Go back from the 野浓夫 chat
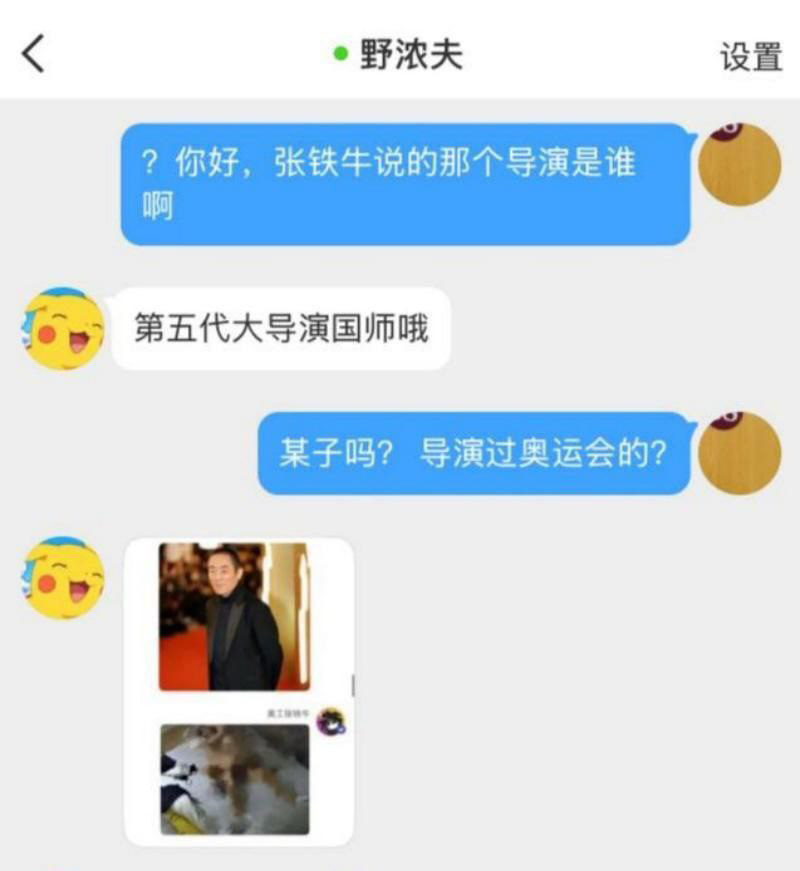 tap(34, 54)
